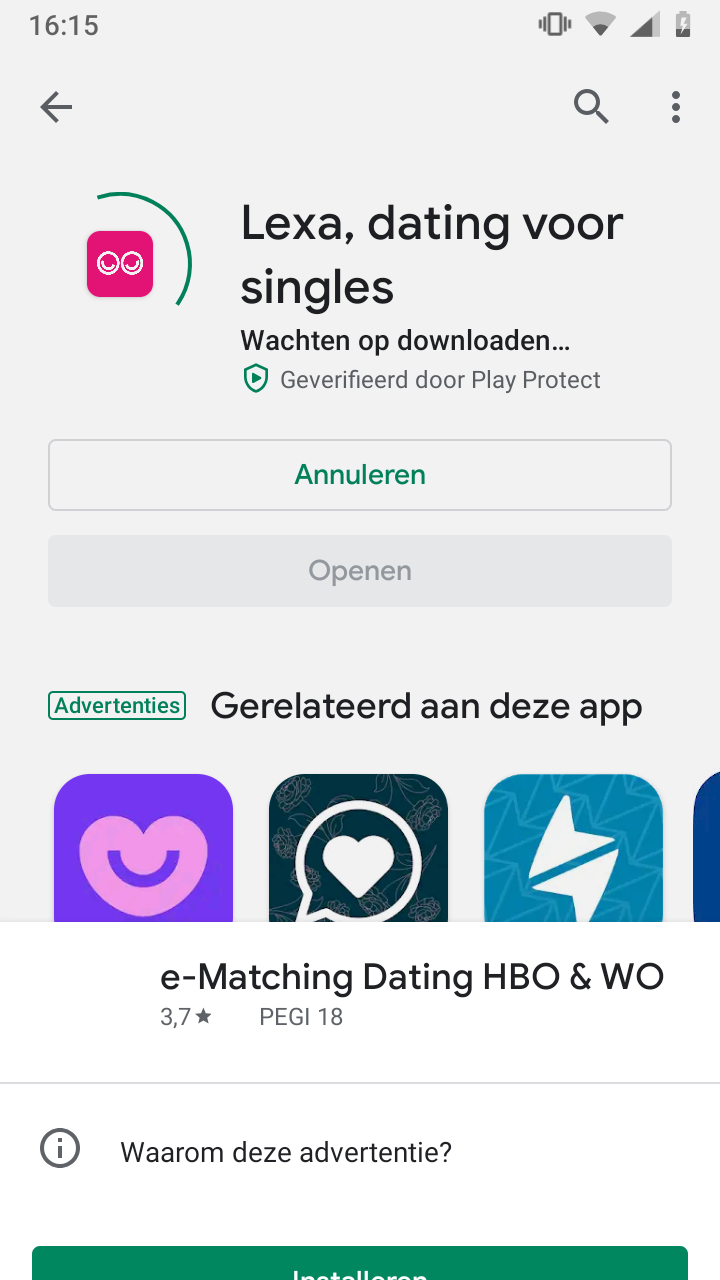This screenshot has width=720, height=1280.
Task: Select the Advertenties label
Action: 116,705
